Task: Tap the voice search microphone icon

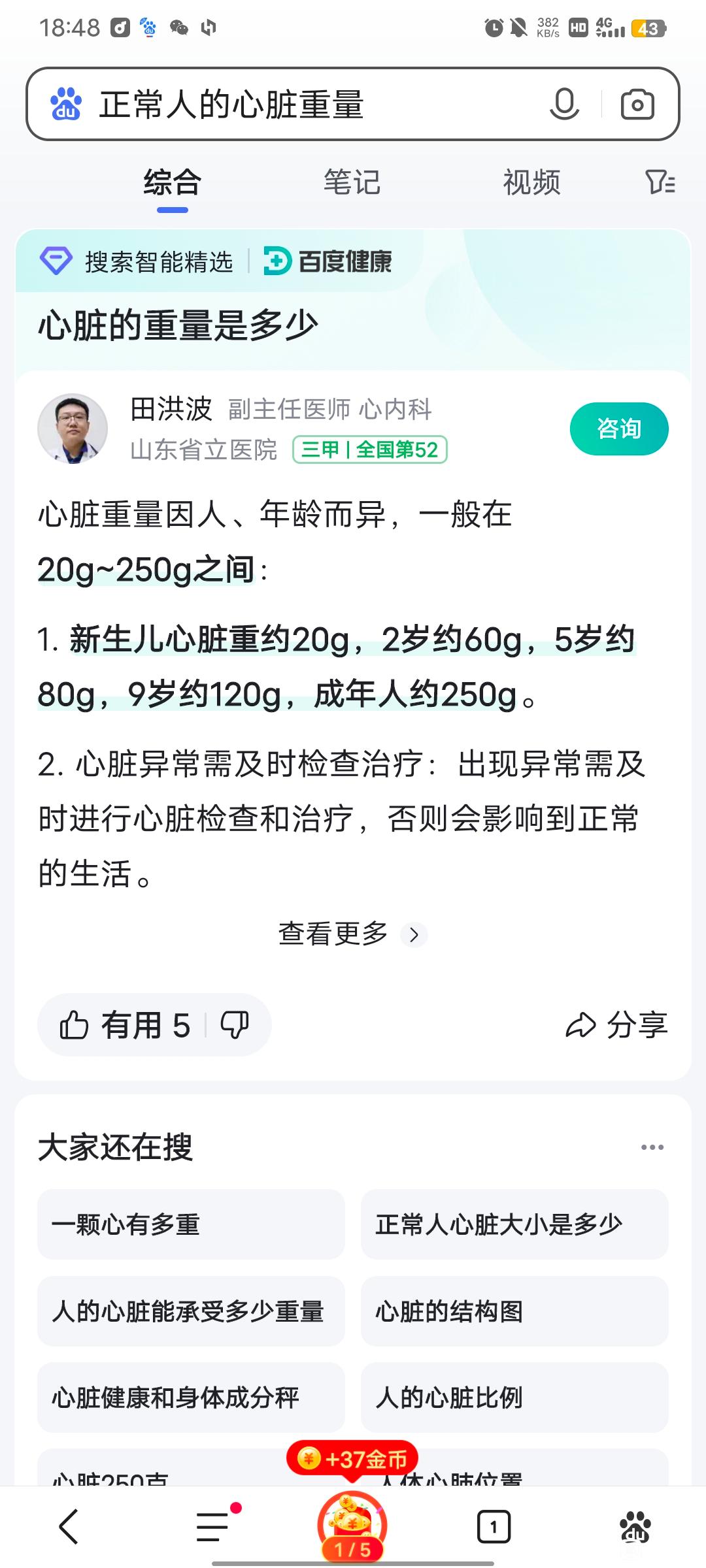Action: 564,104
